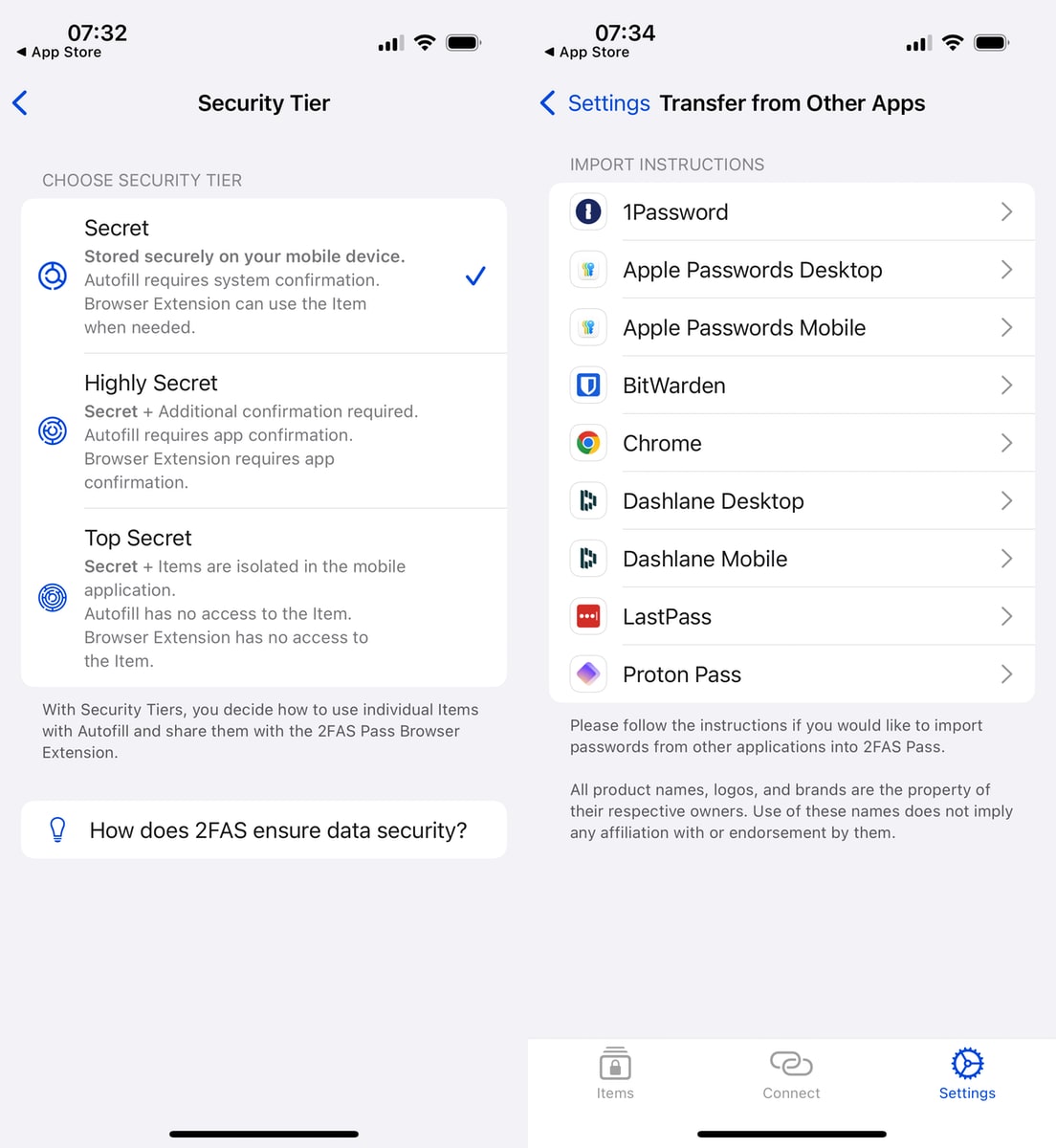1056x1148 pixels.
Task: Switch to the Connect tab
Action: tap(791, 1073)
